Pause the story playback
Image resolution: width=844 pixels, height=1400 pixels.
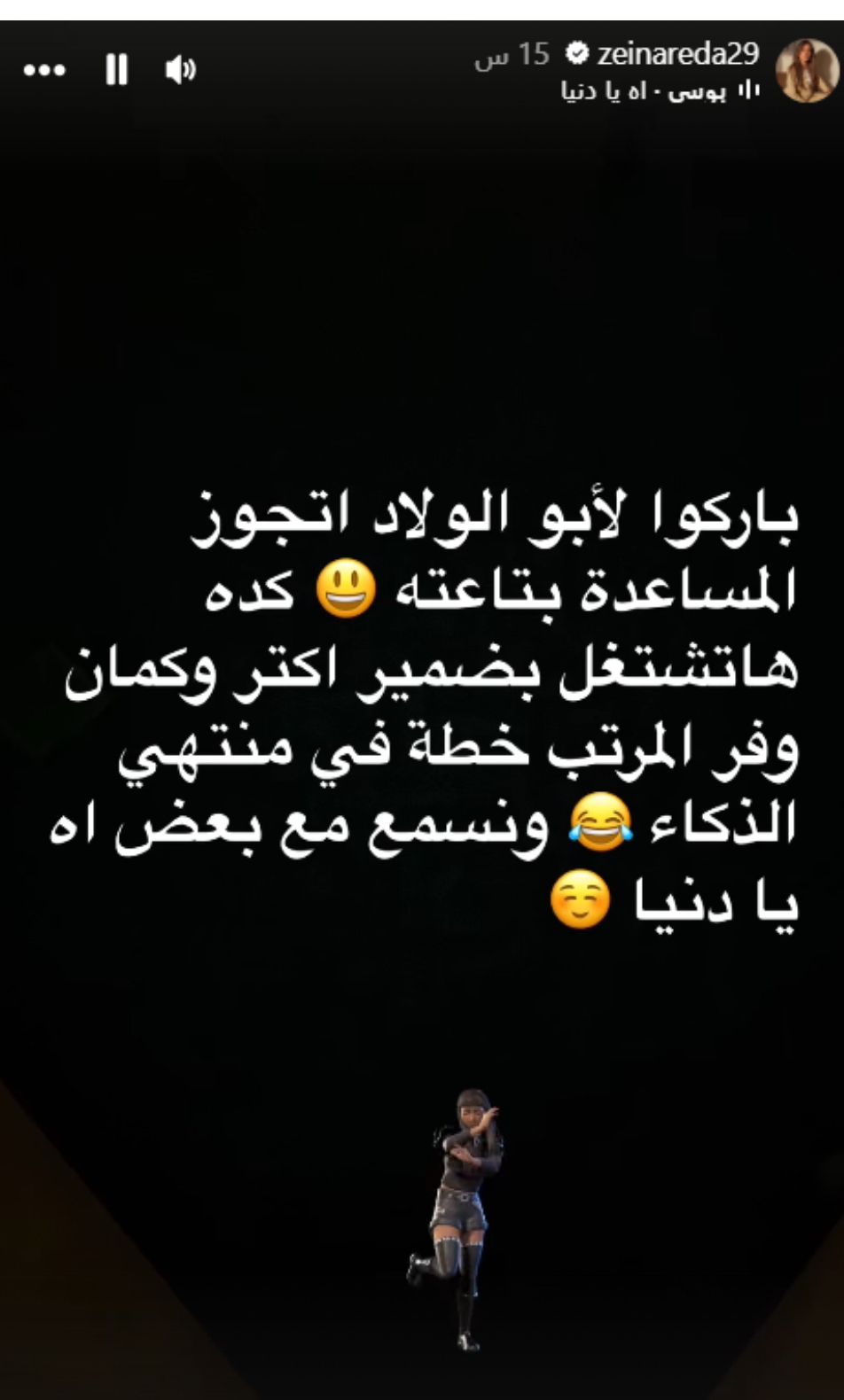coord(116,70)
